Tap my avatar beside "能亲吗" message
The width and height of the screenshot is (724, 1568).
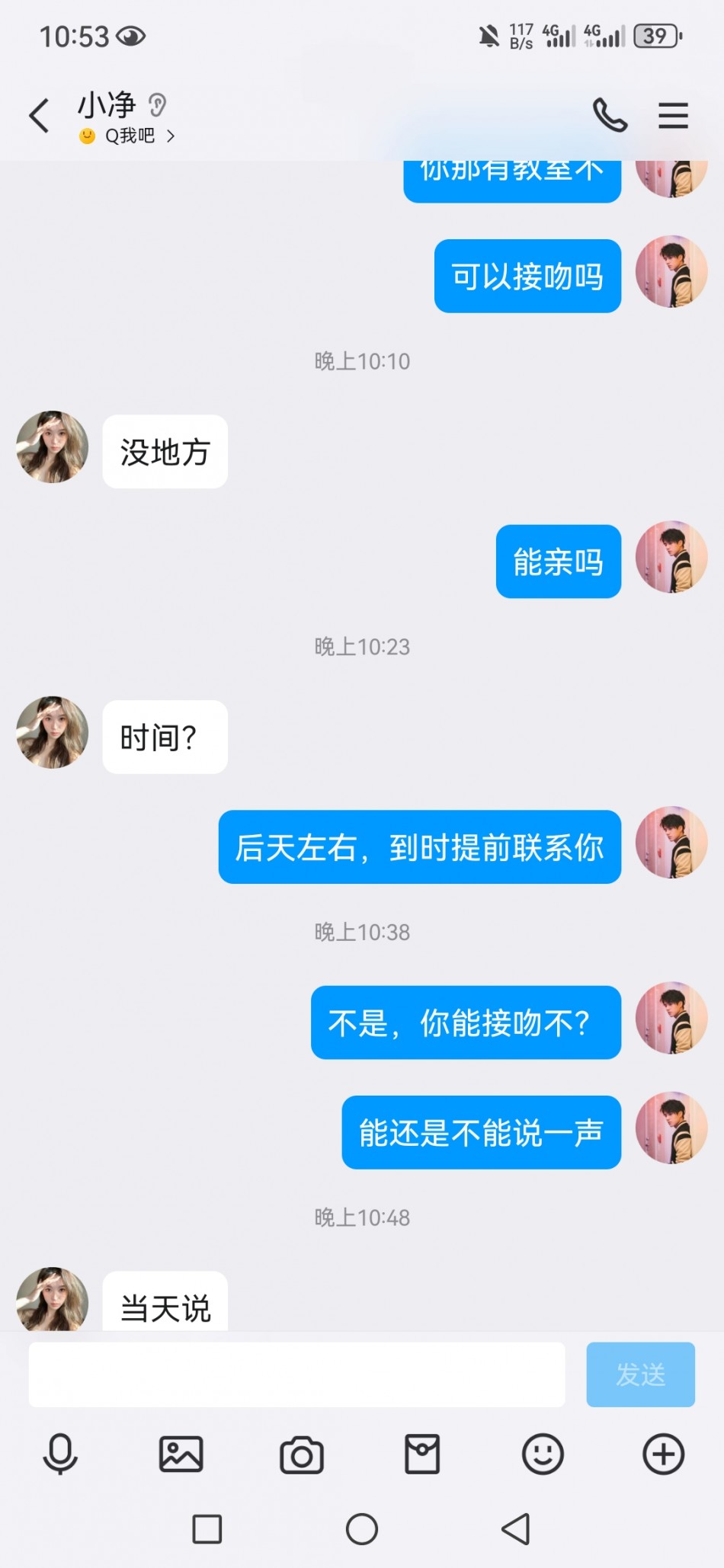[671, 557]
